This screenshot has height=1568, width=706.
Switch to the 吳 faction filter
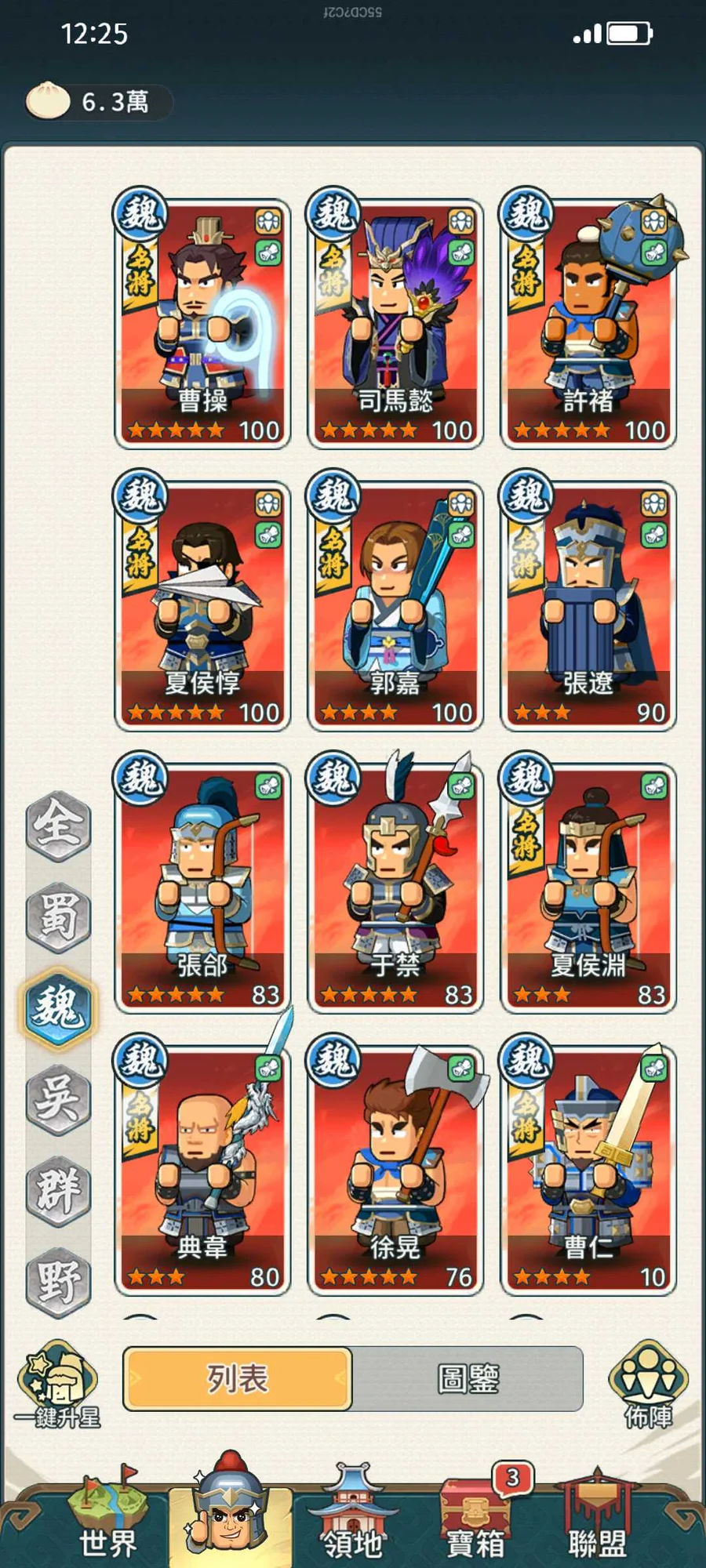(58, 1098)
